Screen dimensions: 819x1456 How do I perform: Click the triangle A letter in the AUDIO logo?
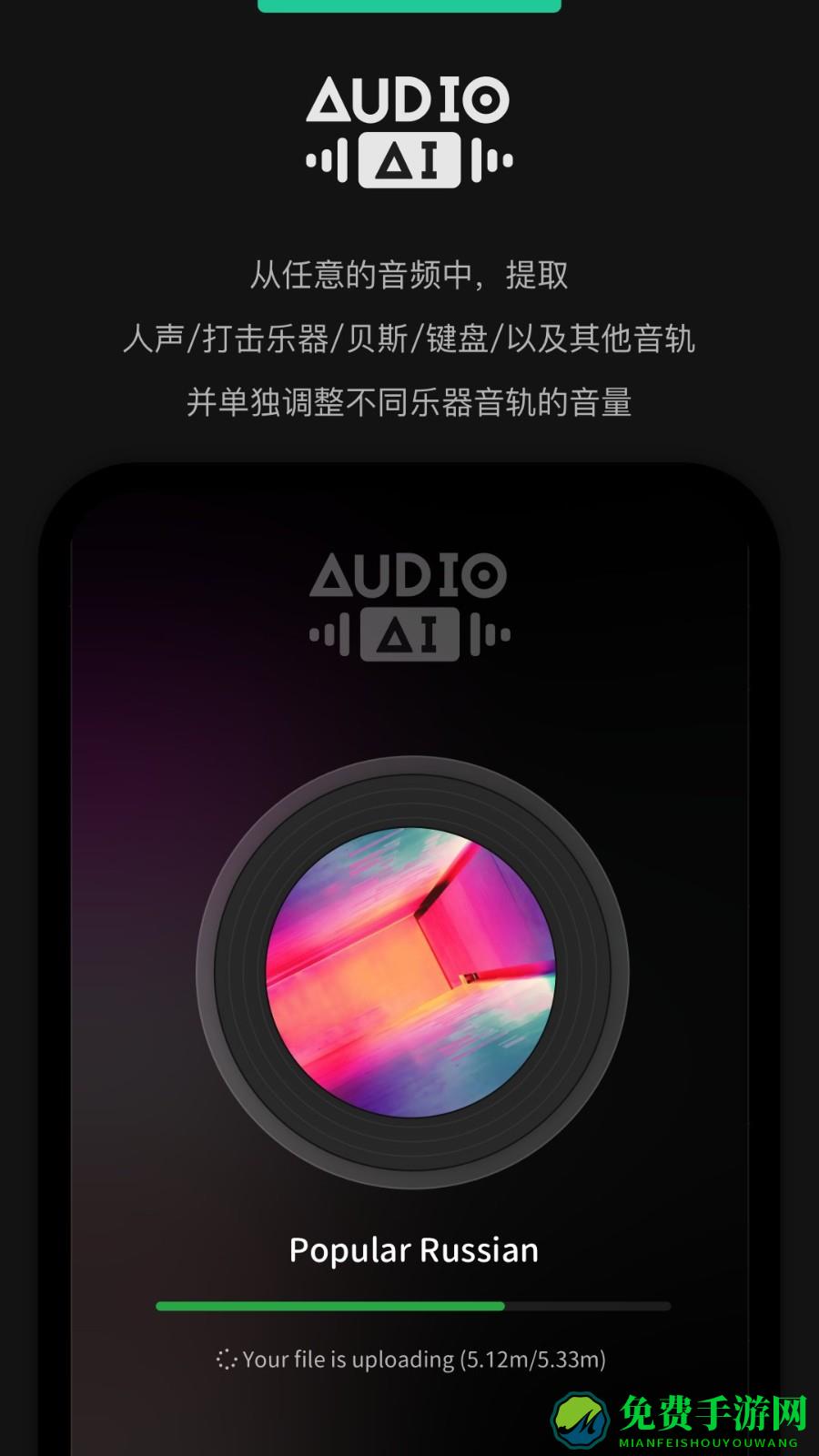tap(330, 98)
